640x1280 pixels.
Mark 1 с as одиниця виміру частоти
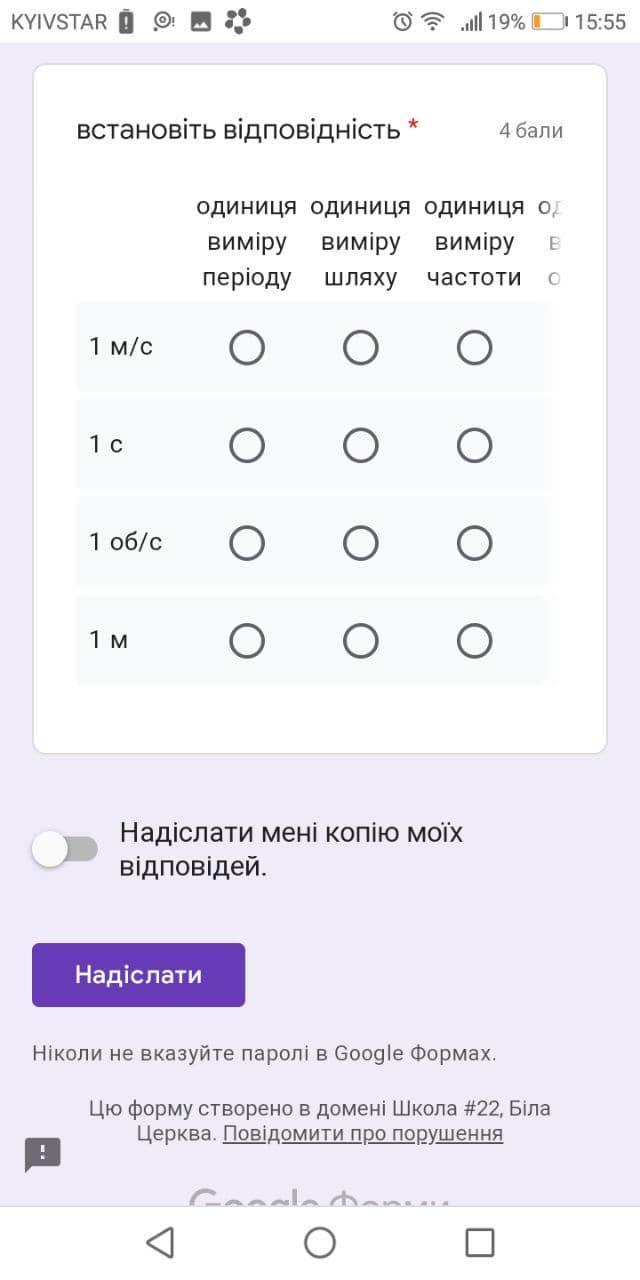[x=475, y=445]
